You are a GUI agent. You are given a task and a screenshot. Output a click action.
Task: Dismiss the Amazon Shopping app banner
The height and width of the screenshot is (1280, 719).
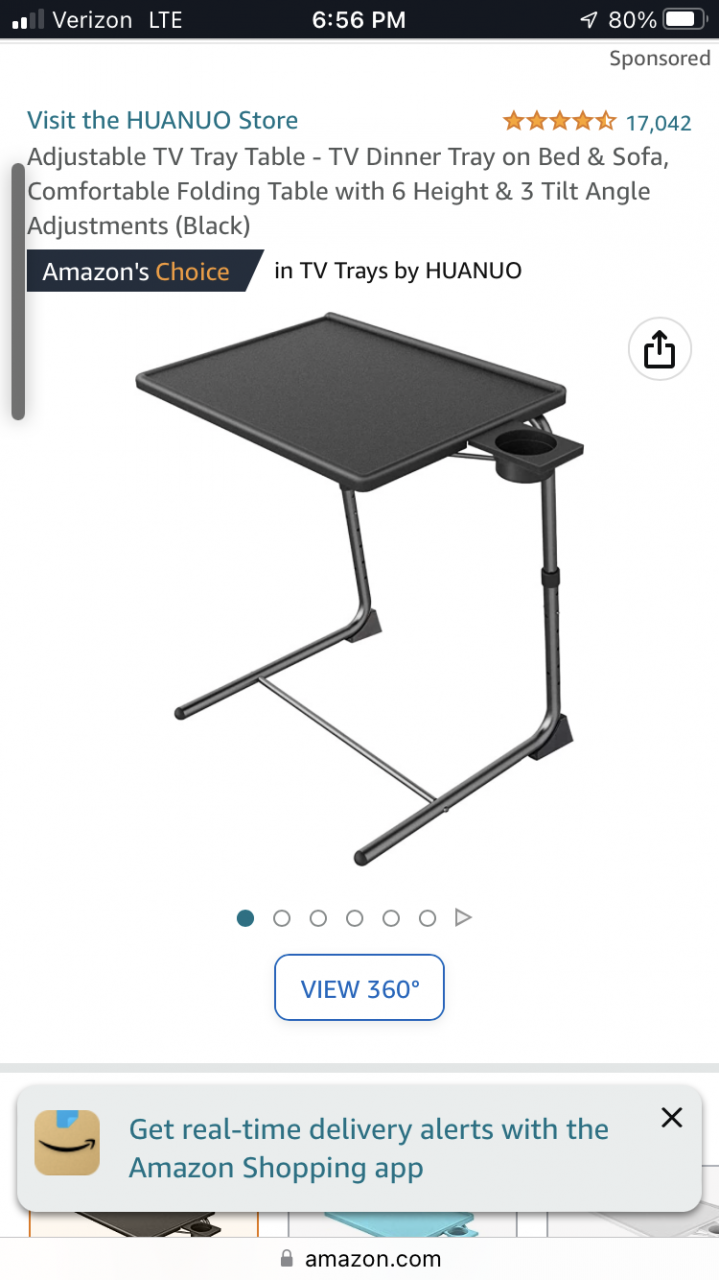[x=672, y=1118]
